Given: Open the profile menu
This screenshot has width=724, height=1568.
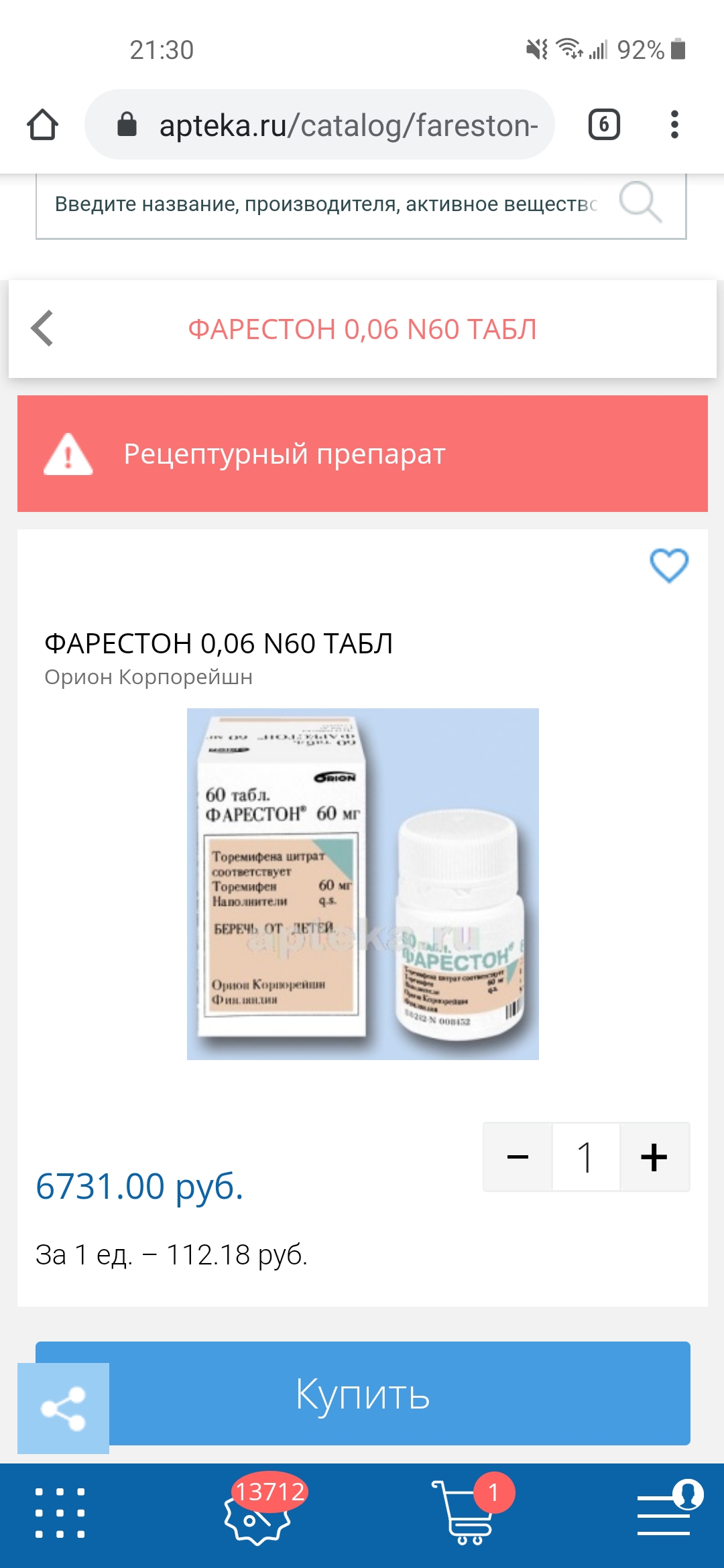Looking at the screenshot, I should [x=668, y=1512].
